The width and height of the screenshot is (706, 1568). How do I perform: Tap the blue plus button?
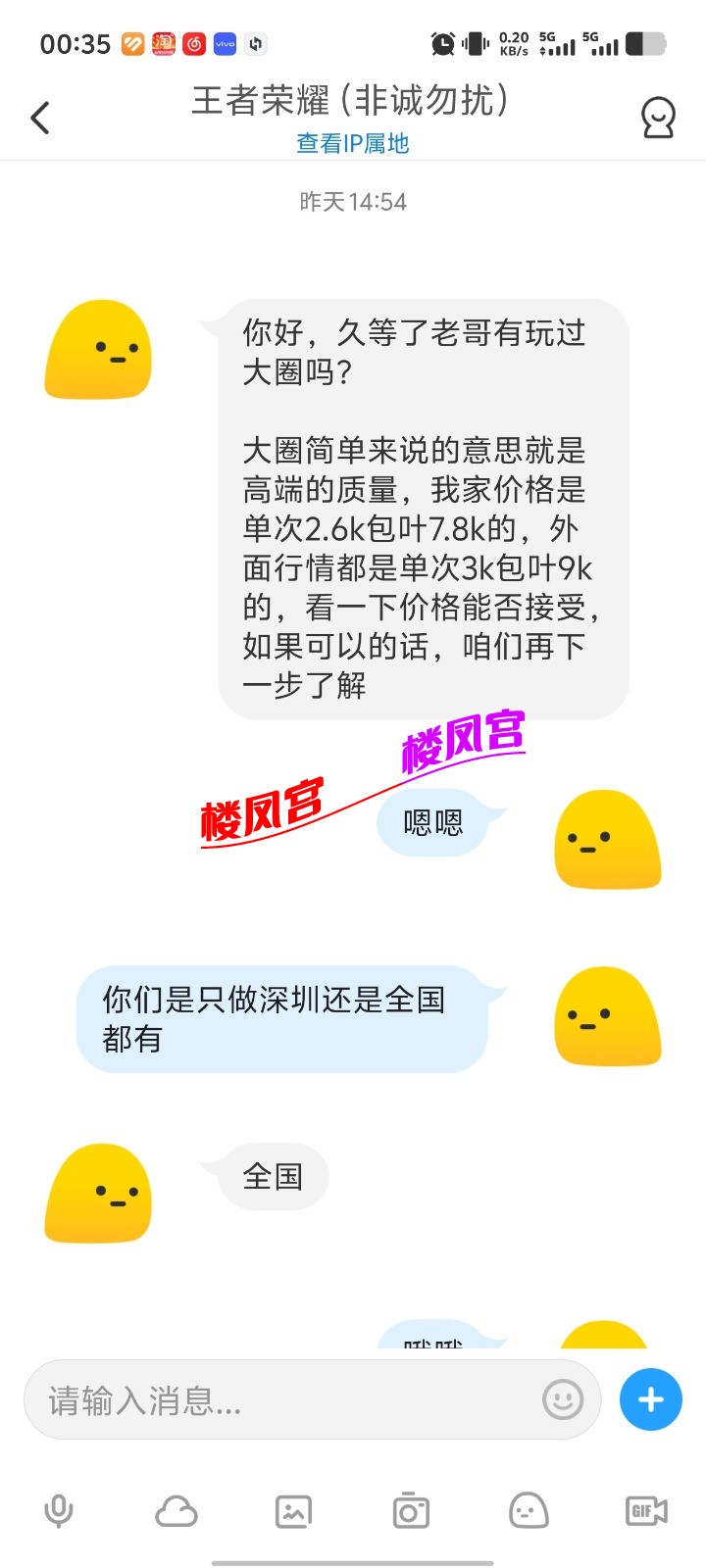(x=650, y=1399)
